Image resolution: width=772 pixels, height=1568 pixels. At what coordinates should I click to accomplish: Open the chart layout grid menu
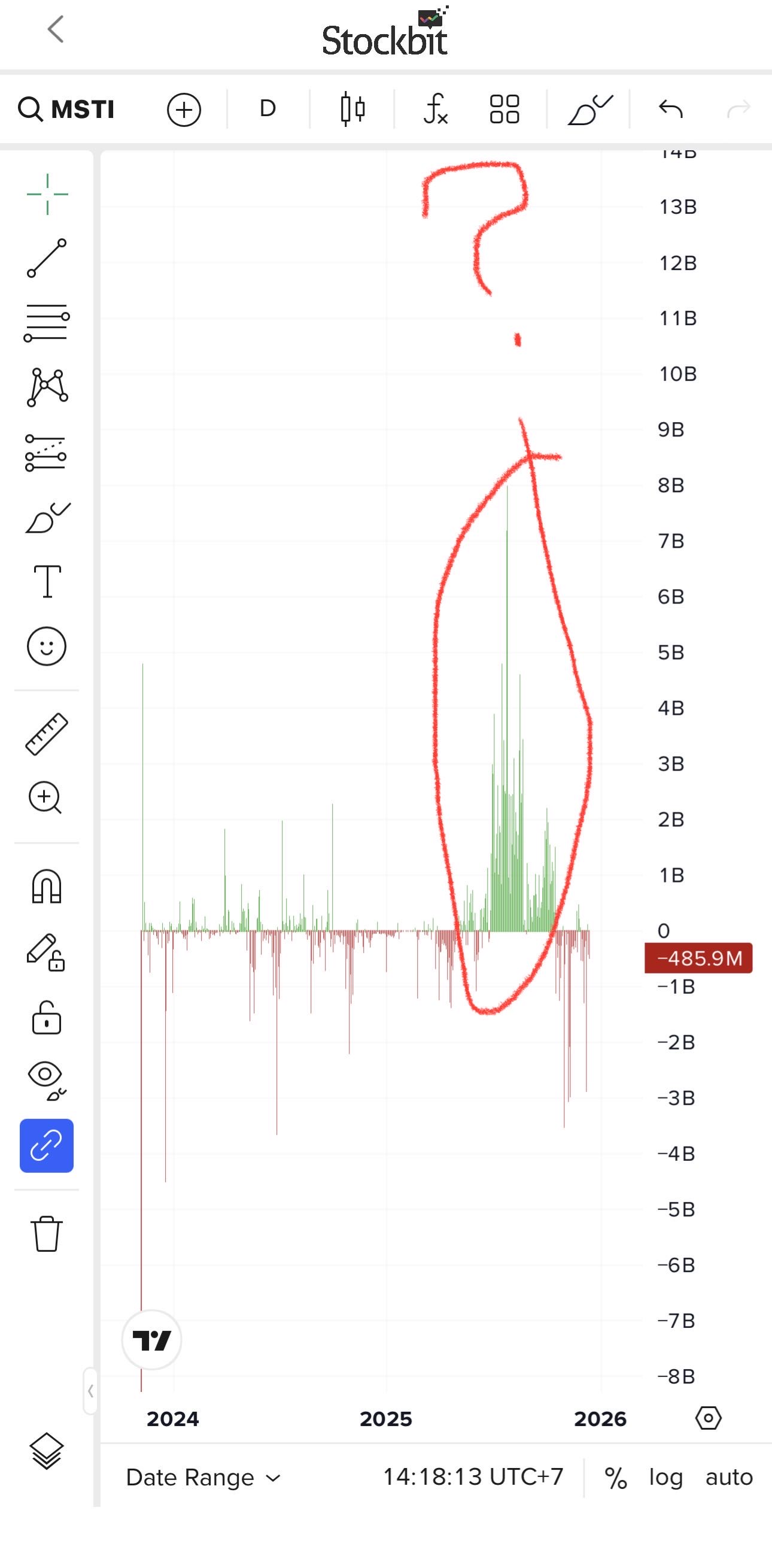click(x=504, y=110)
